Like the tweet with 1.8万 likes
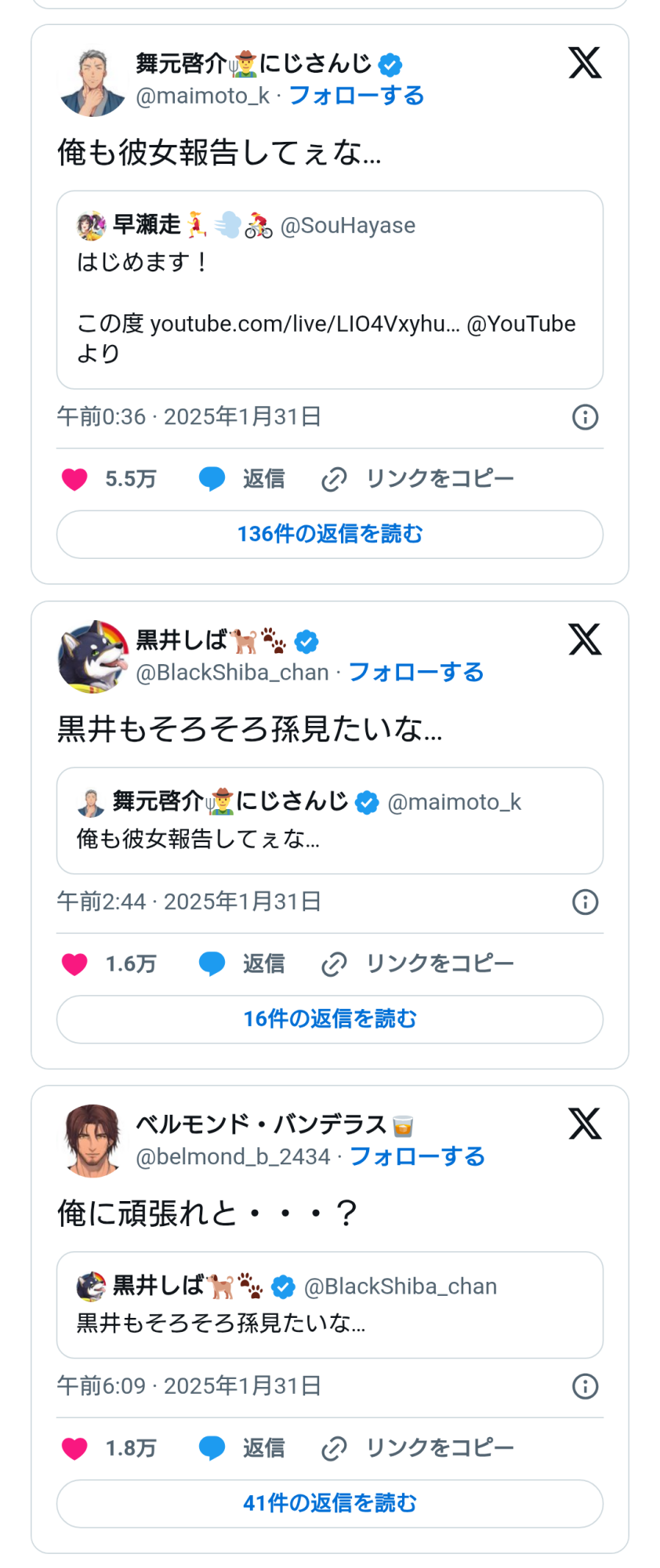 click(x=75, y=1448)
